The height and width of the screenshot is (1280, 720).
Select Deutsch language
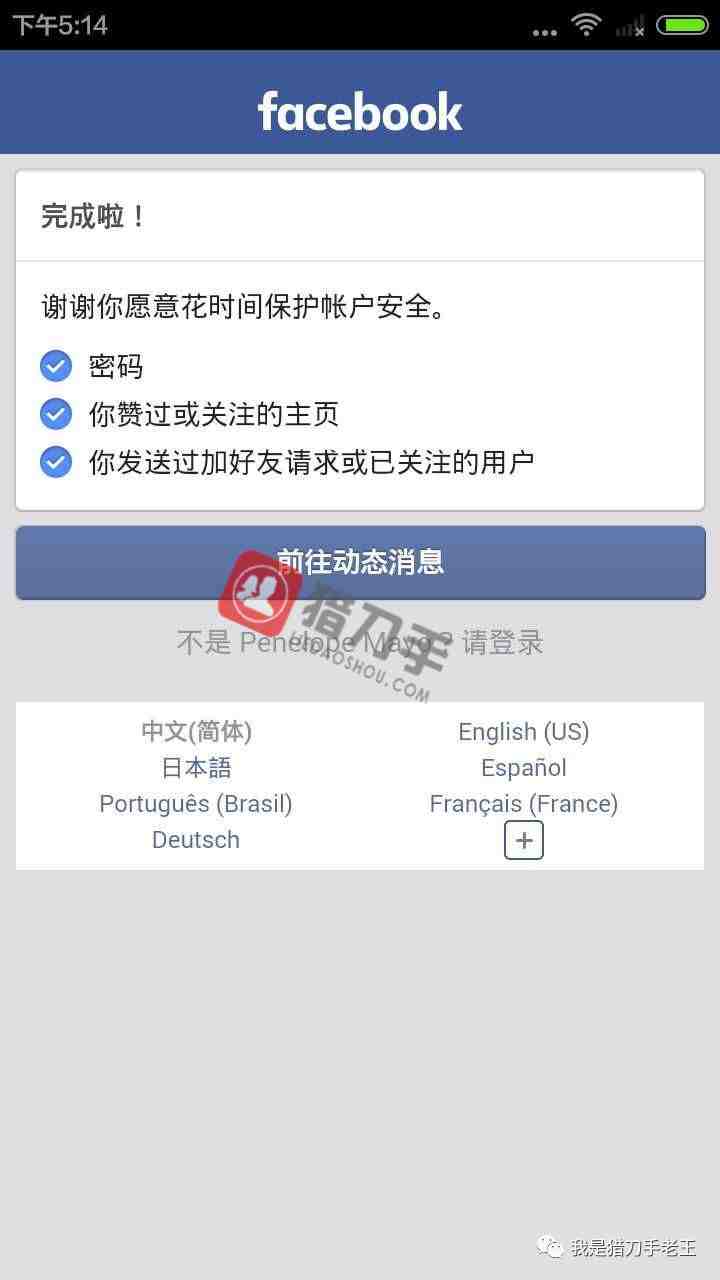coord(196,840)
